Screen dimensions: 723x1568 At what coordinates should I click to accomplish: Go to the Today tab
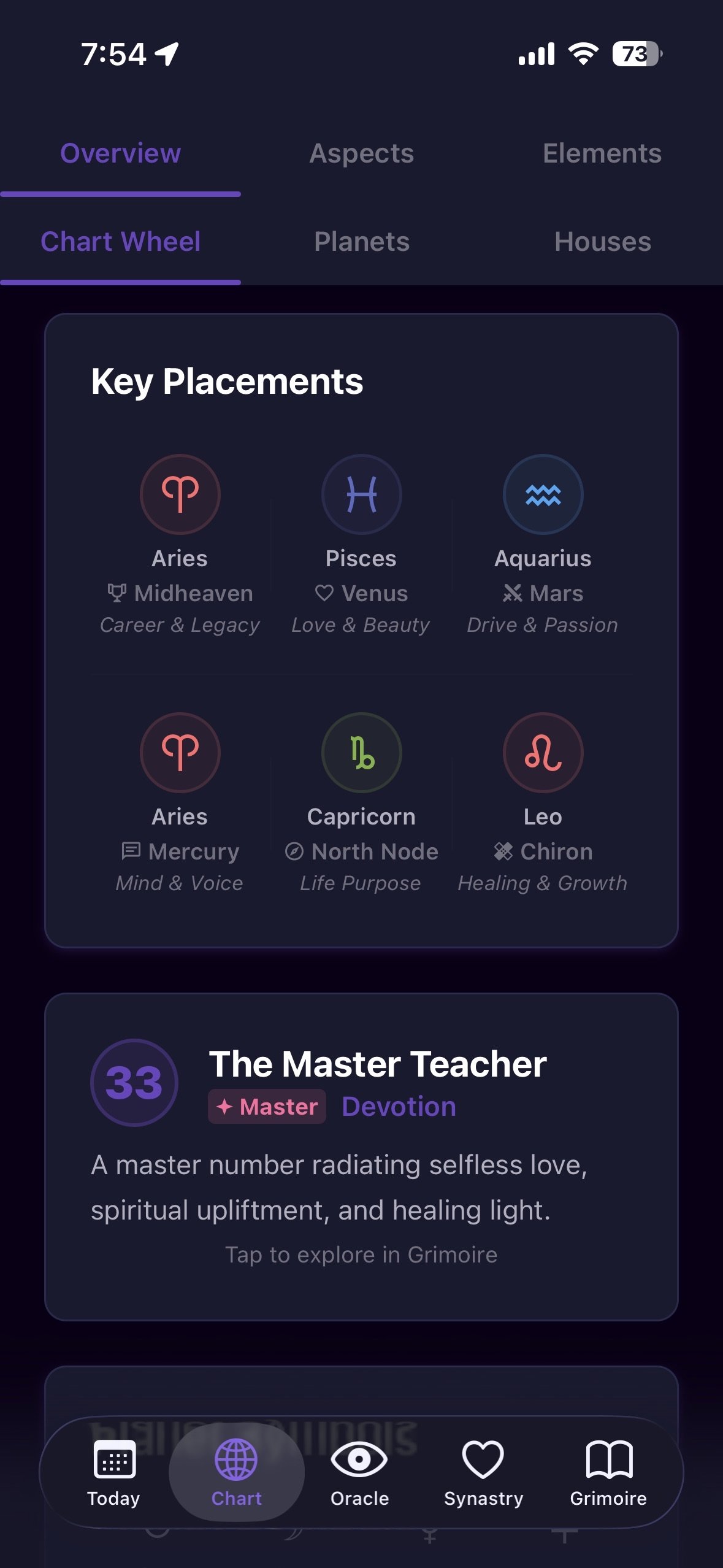(113, 1472)
